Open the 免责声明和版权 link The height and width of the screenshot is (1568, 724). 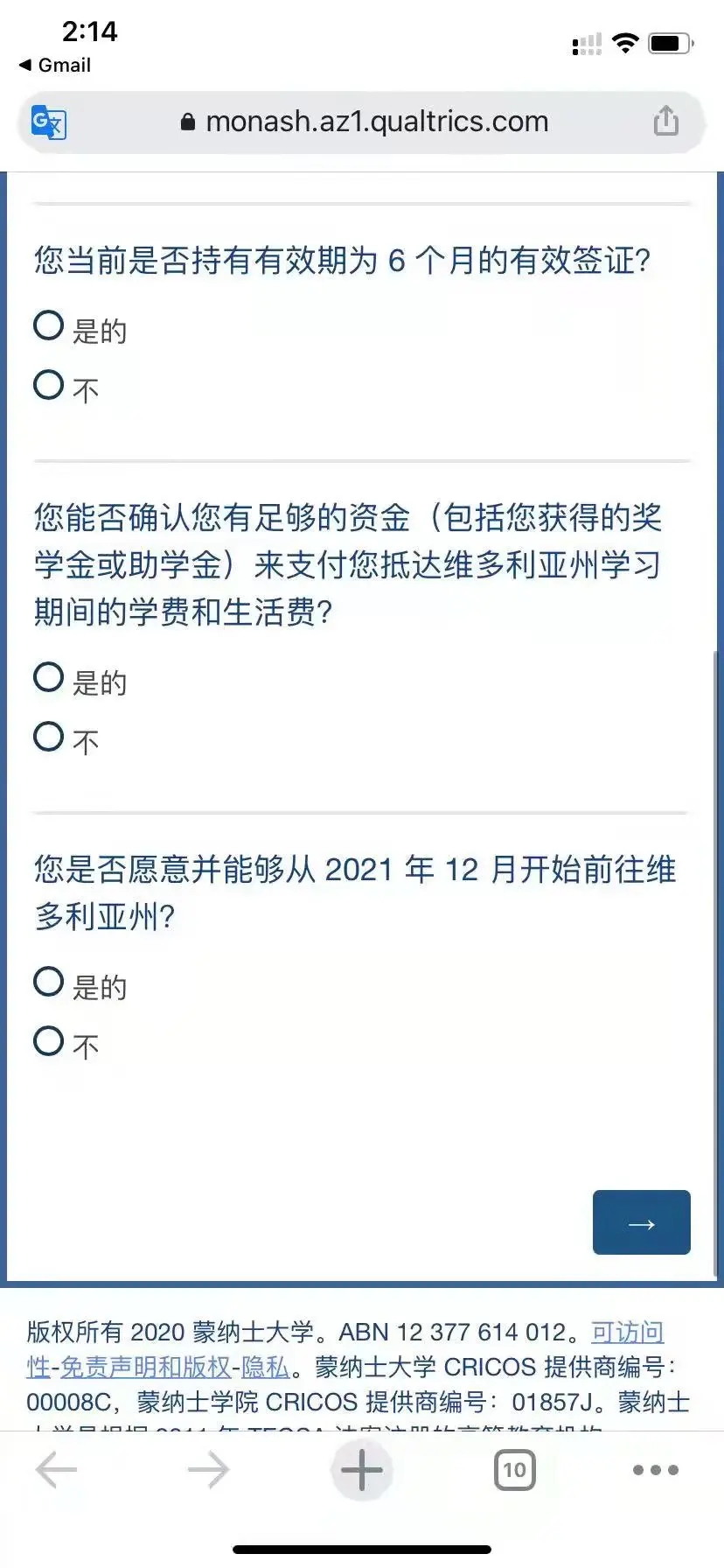pyautogui.click(x=145, y=1367)
